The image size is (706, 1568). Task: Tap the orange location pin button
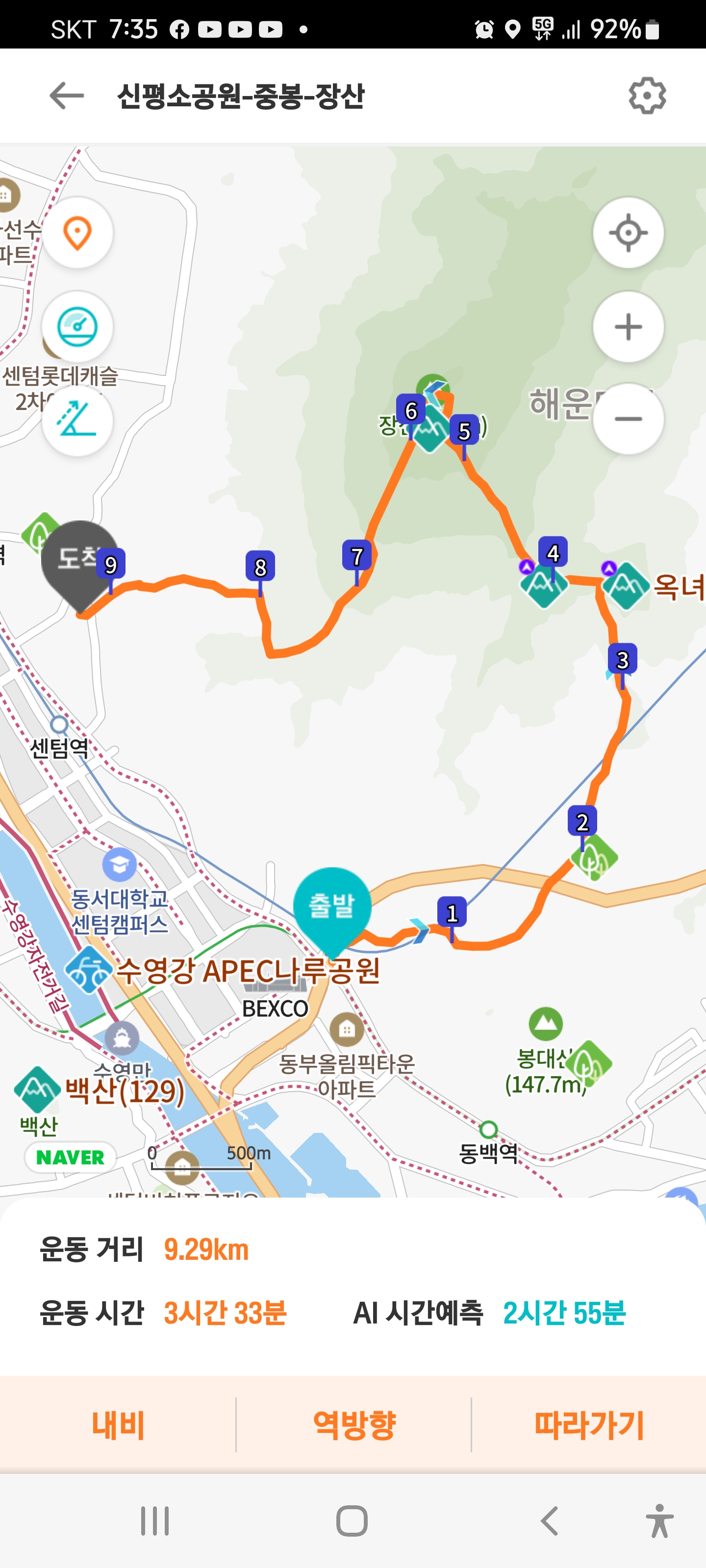(77, 233)
